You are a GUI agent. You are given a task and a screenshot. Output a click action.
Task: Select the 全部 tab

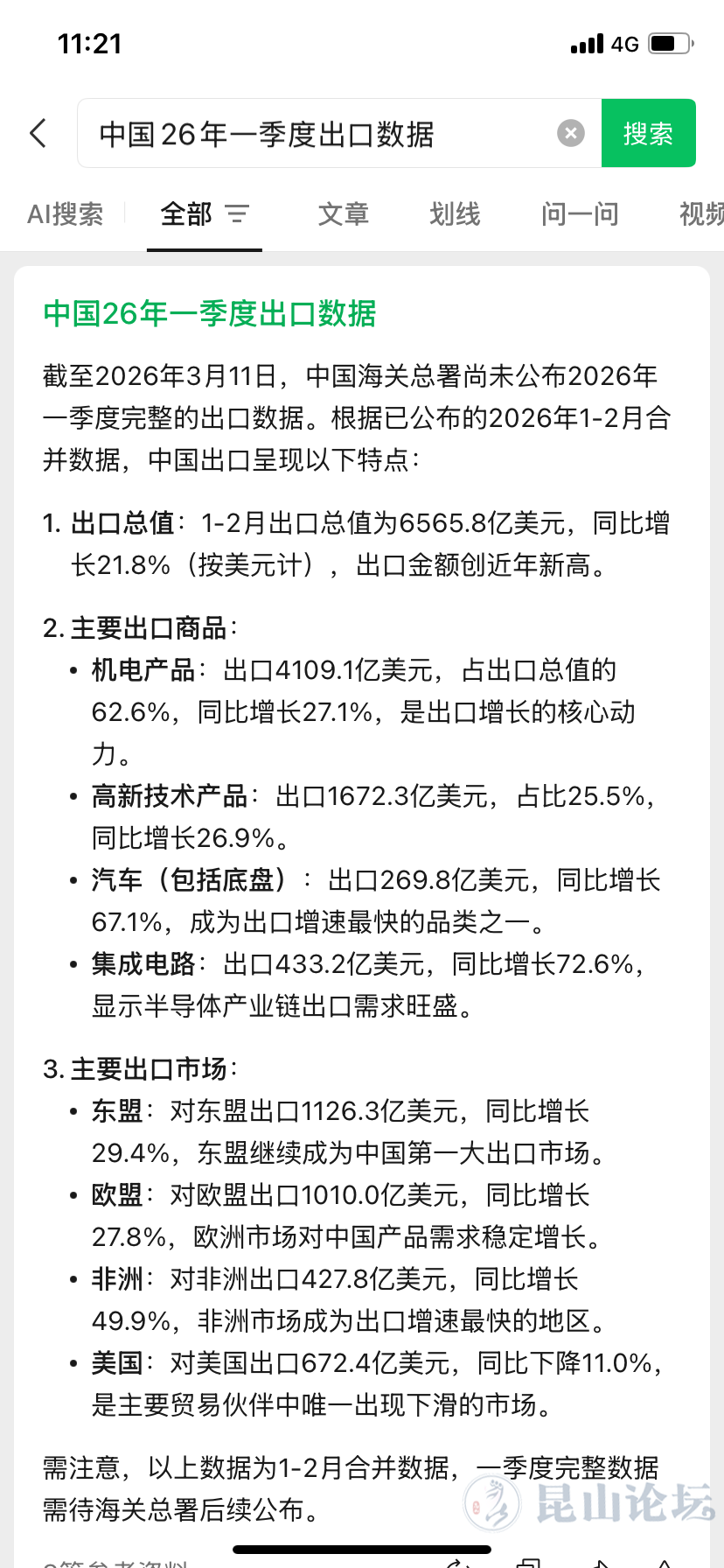[x=187, y=214]
